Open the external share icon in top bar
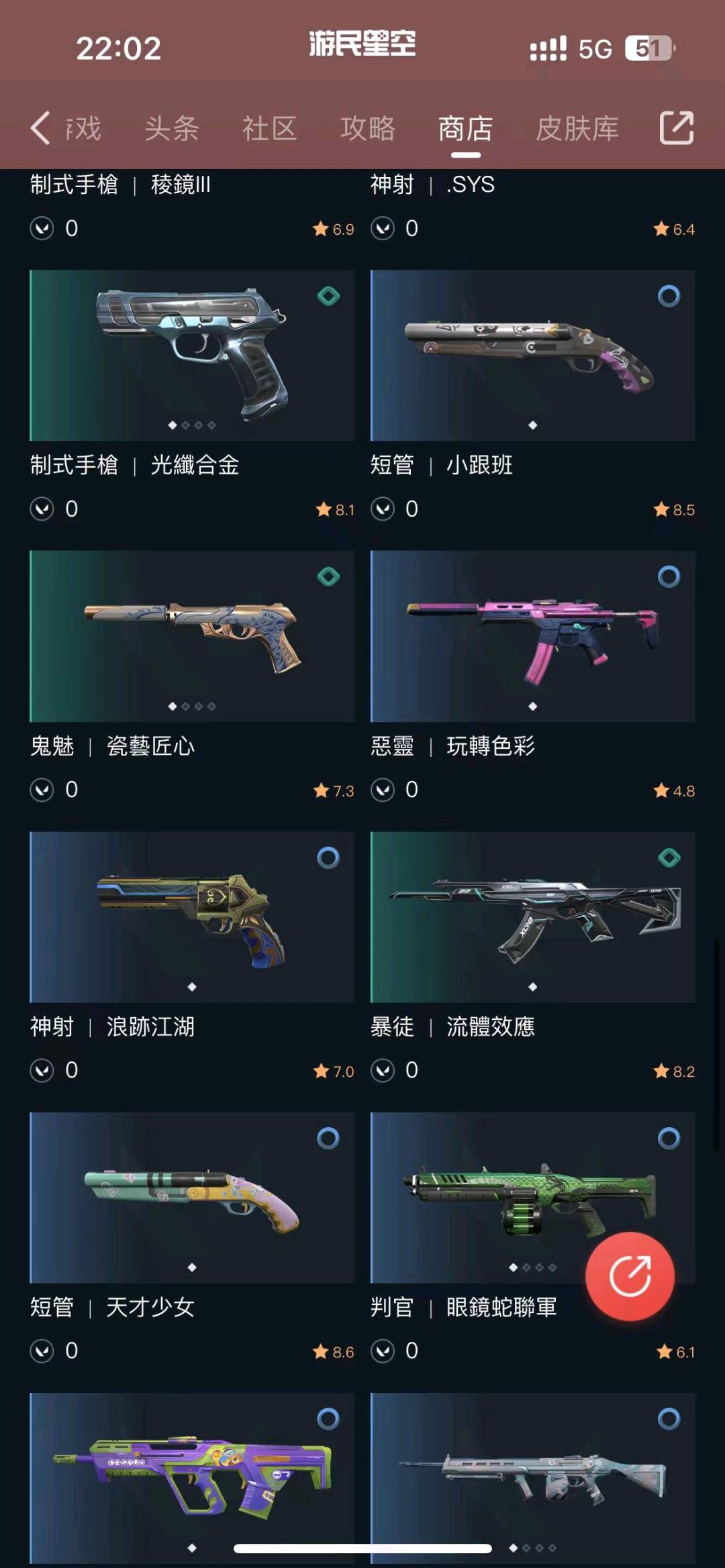 point(676,127)
